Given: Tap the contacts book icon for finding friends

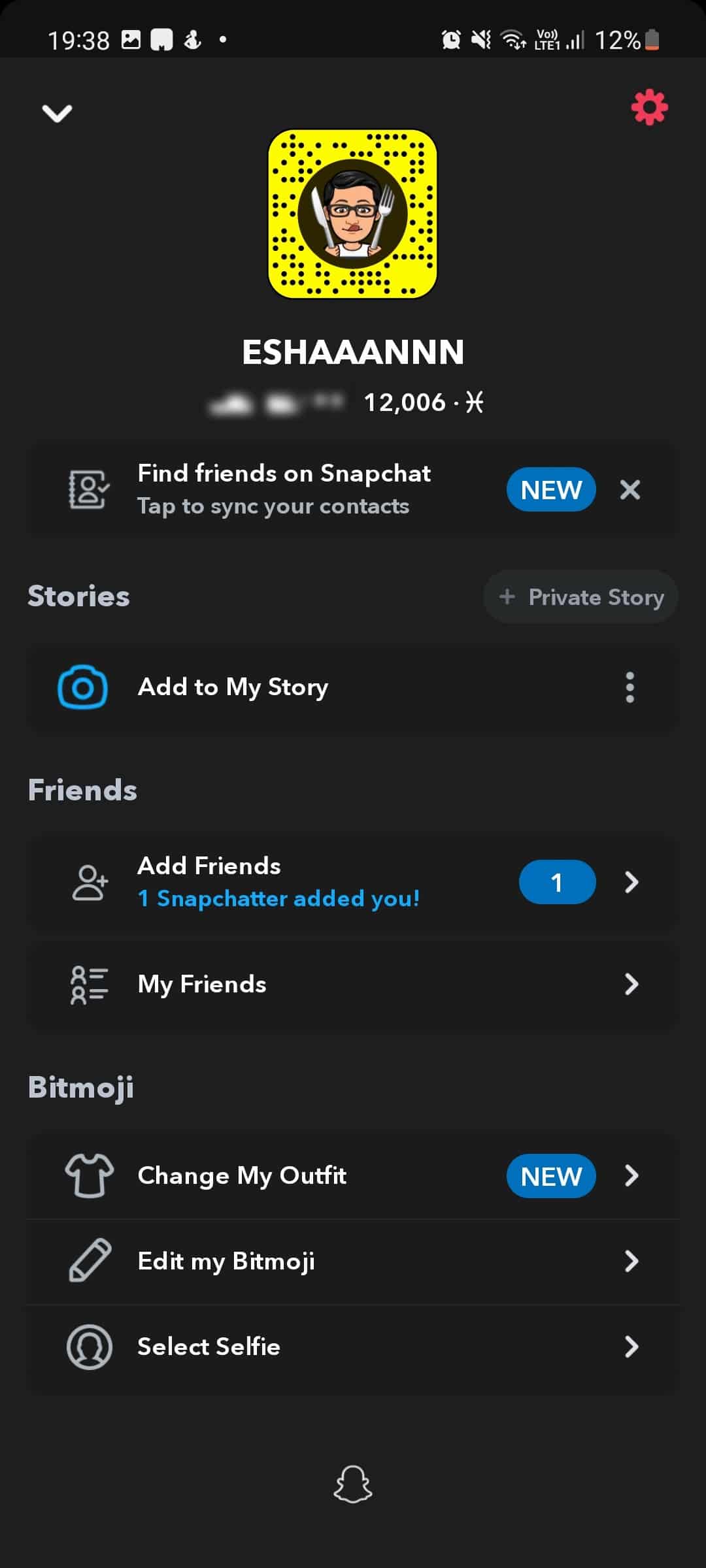Looking at the screenshot, I should [x=89, y=489].
